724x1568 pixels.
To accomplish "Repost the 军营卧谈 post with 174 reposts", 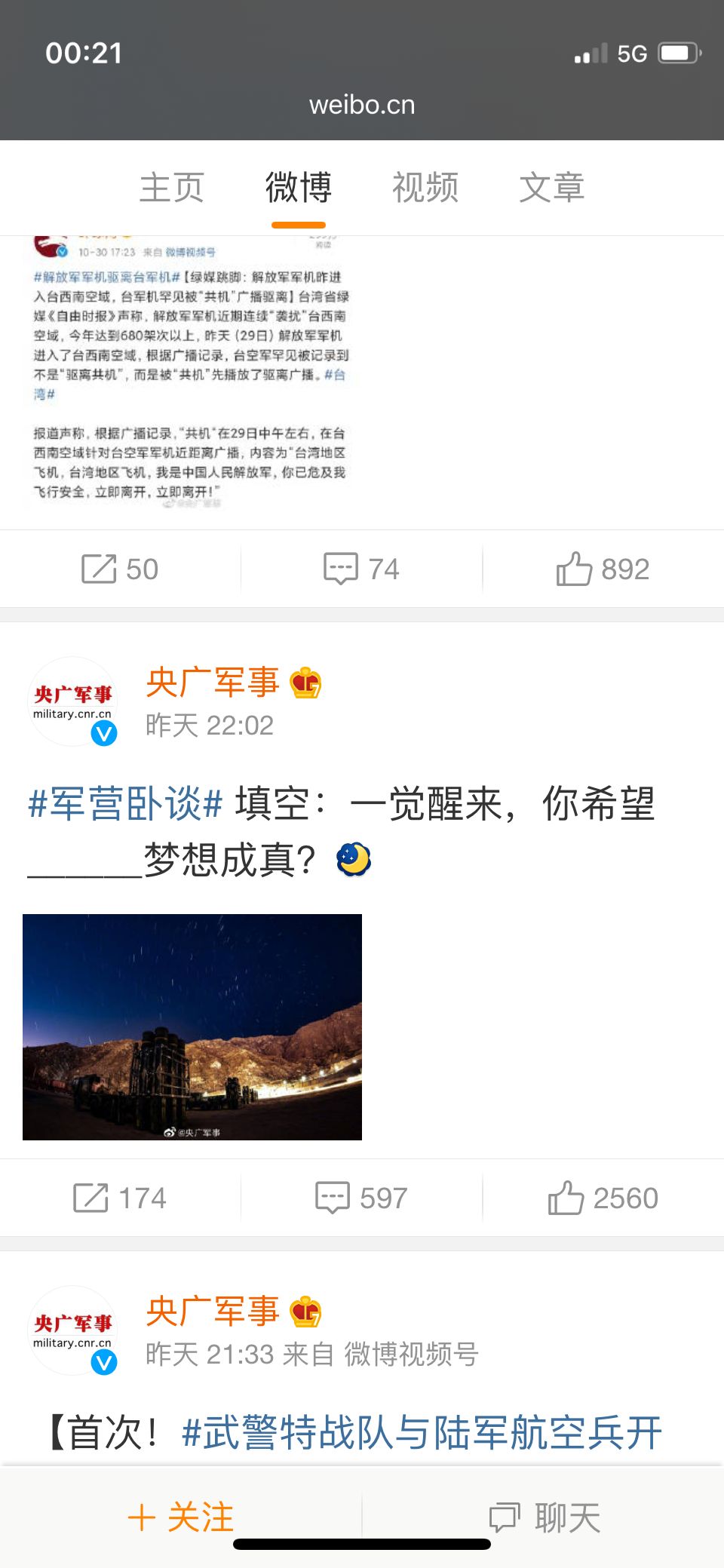I will 120,1198.
